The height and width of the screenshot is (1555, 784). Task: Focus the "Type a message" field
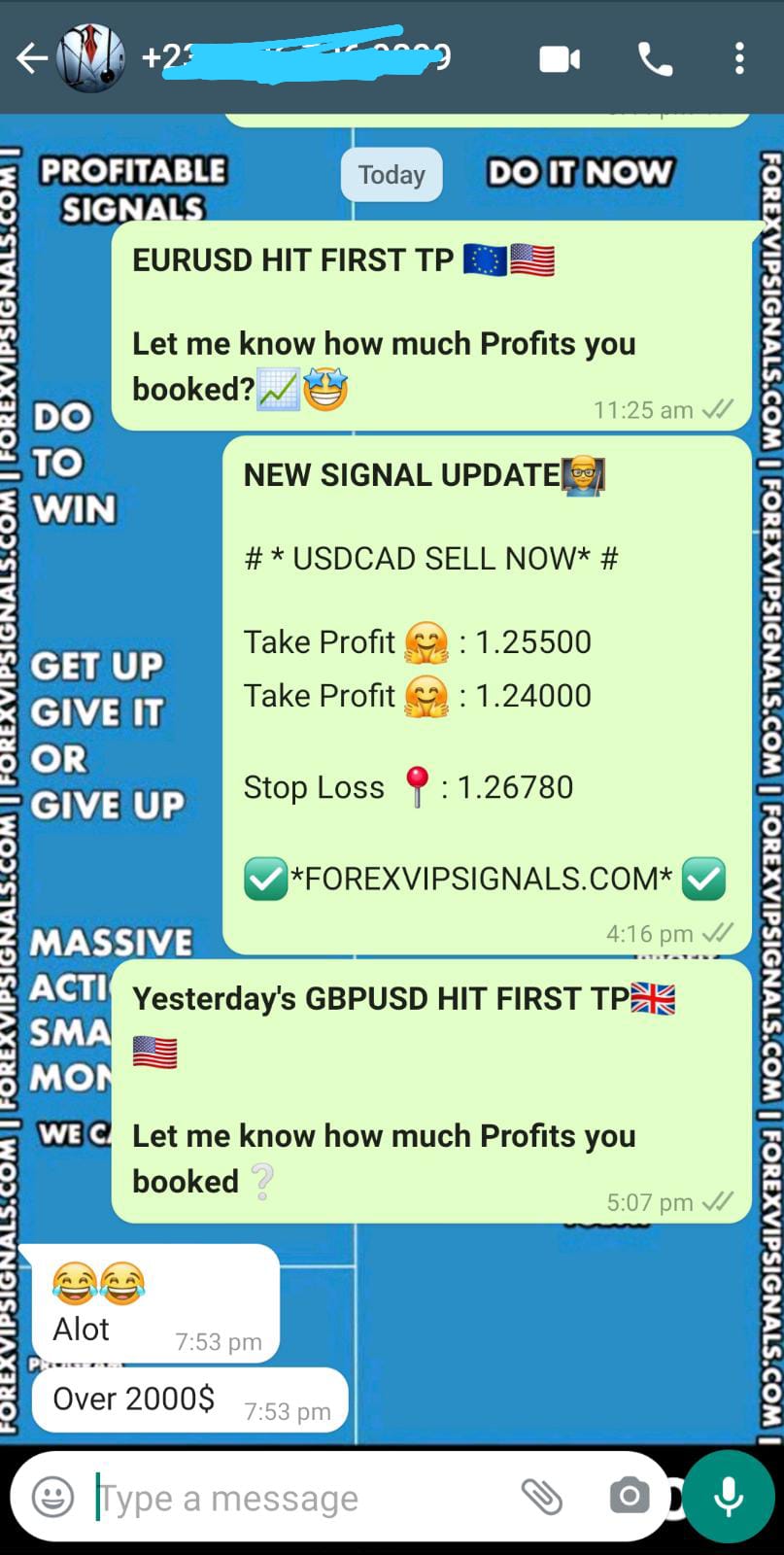pos(291,1498)
